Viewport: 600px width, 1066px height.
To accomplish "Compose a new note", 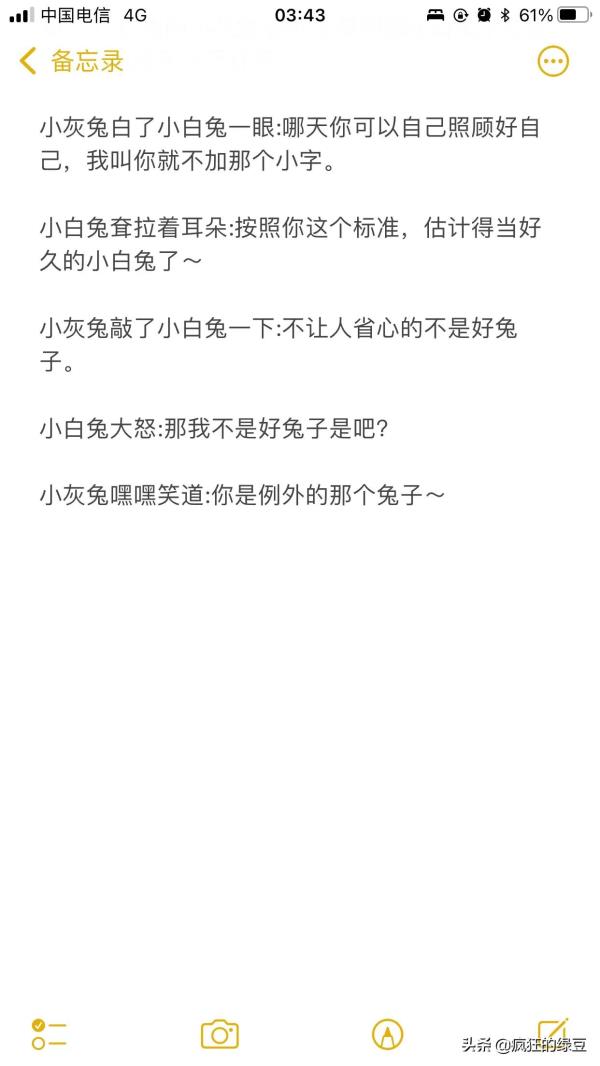I will pos(552,1030).
